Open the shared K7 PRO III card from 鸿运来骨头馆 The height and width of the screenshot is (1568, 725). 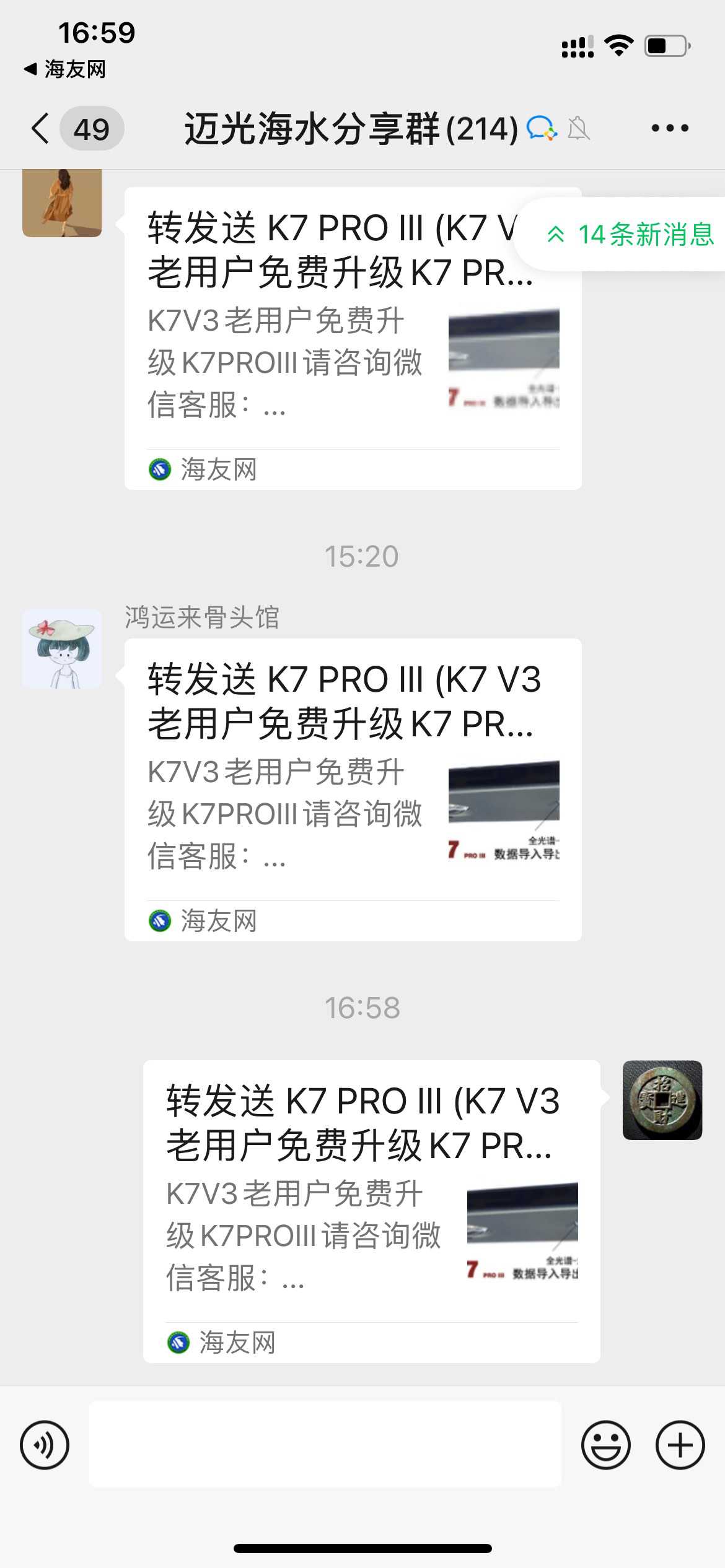[353, 790]
